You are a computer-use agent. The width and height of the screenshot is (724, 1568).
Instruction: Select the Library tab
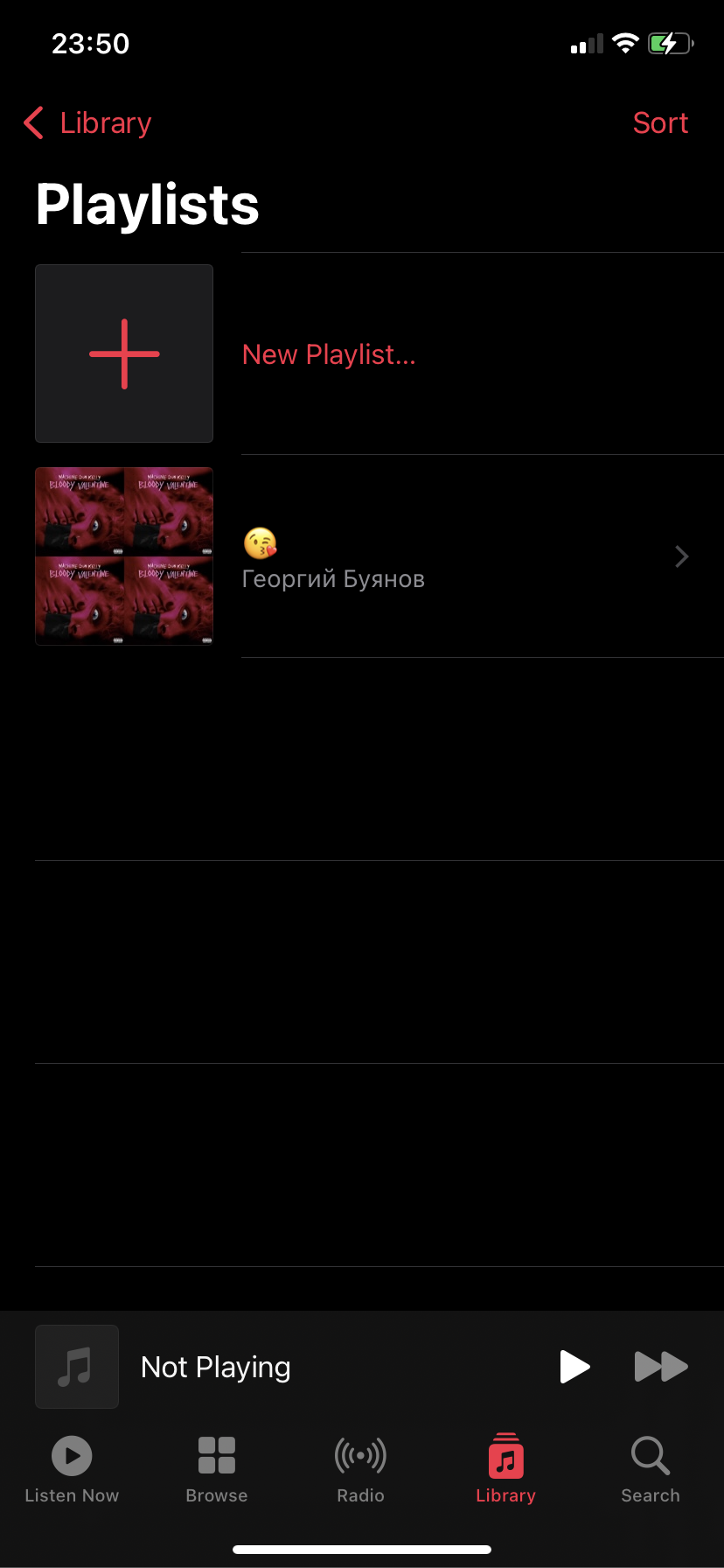tap(505, 1469)
